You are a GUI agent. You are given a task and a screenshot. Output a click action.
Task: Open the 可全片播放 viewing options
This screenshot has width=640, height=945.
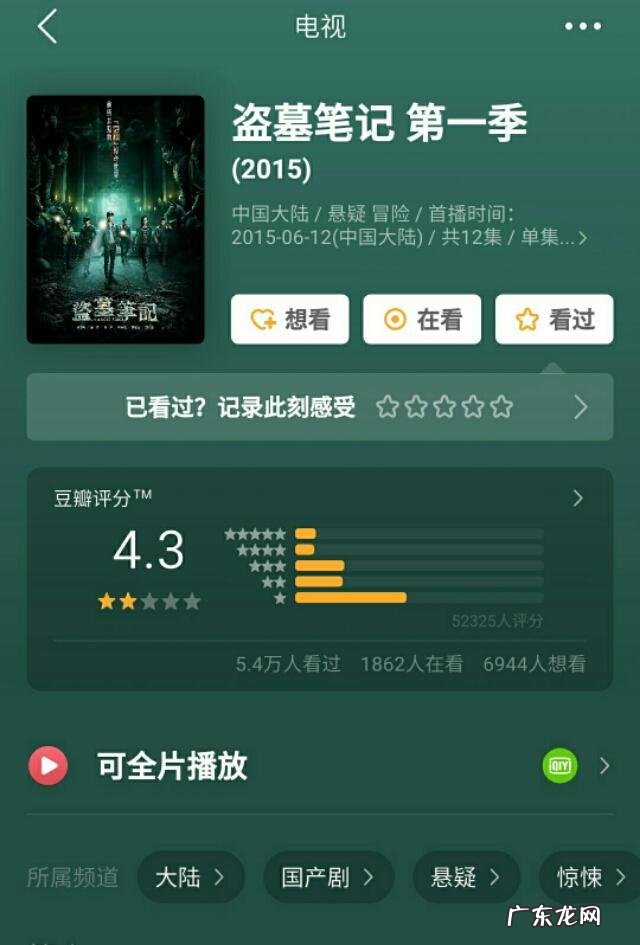point(320,767)
